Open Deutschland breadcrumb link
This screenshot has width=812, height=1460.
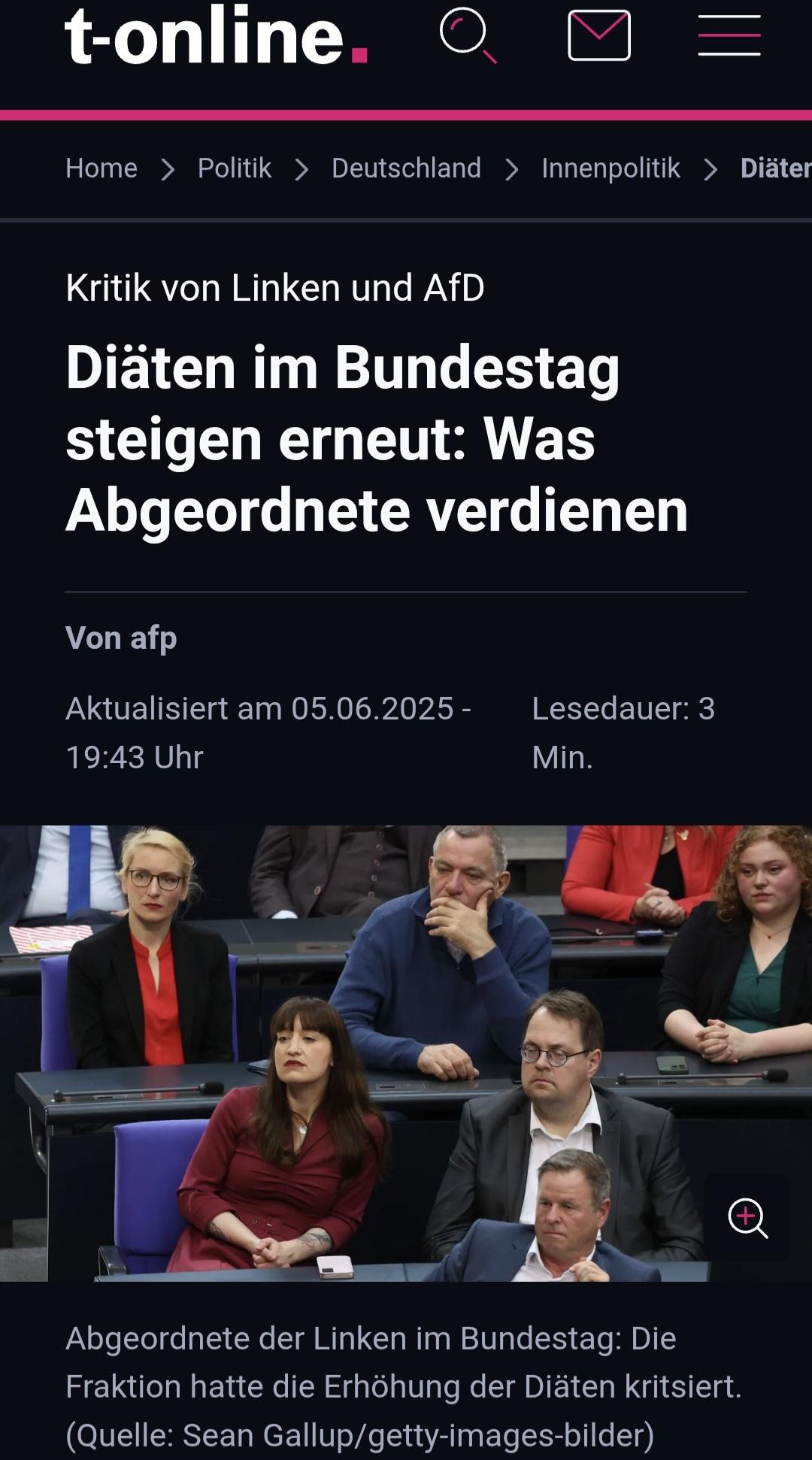(406, 168)
